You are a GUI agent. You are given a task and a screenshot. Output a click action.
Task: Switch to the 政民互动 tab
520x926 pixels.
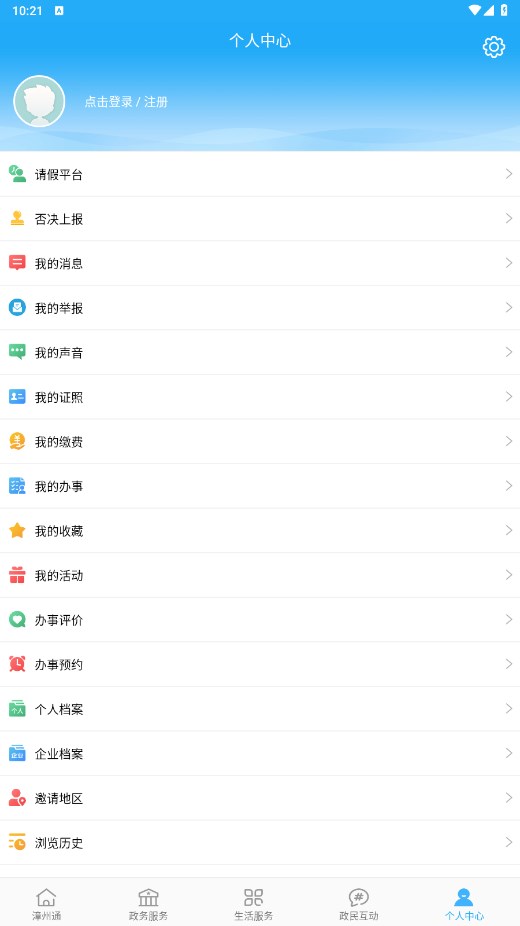359,904
